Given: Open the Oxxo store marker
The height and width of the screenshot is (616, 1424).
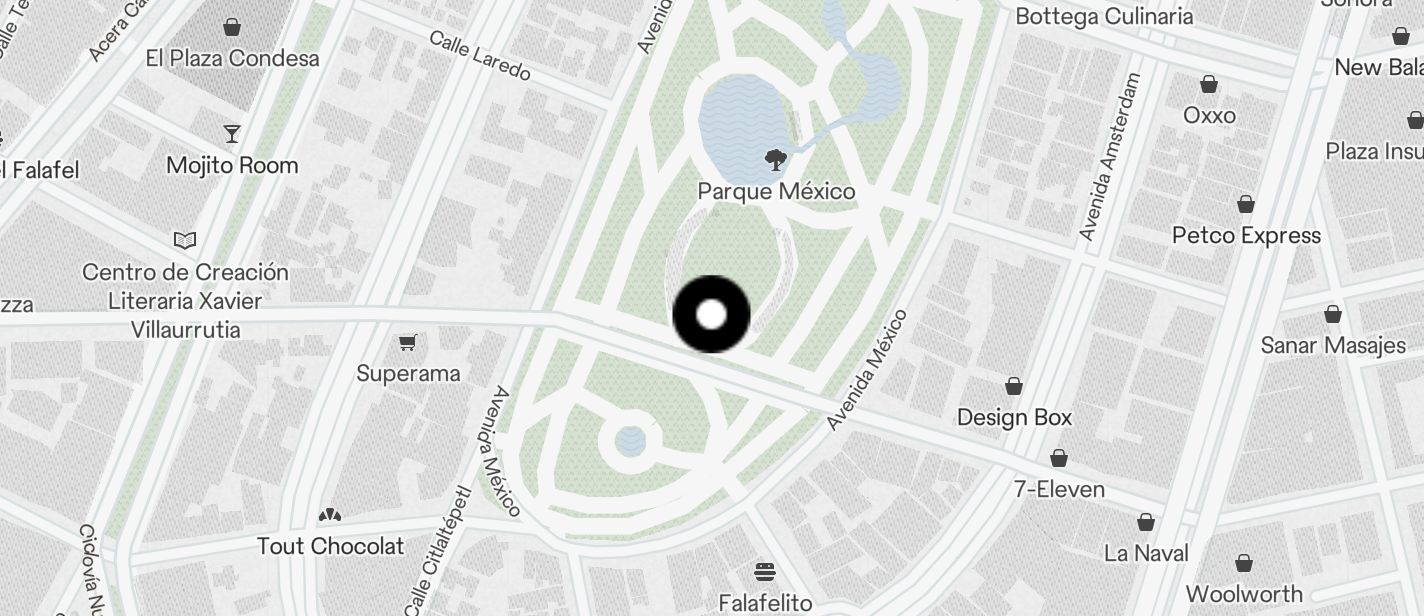Looking at the screenshot, I should [1209, 84].
